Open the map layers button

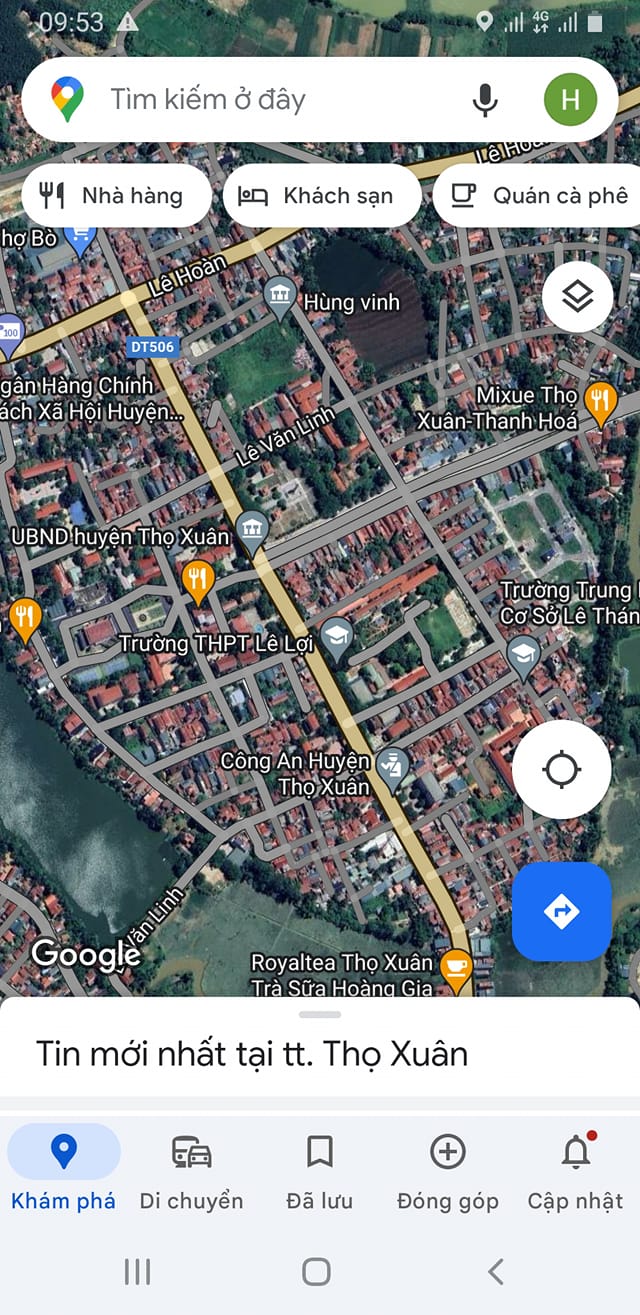coord(578,297)
